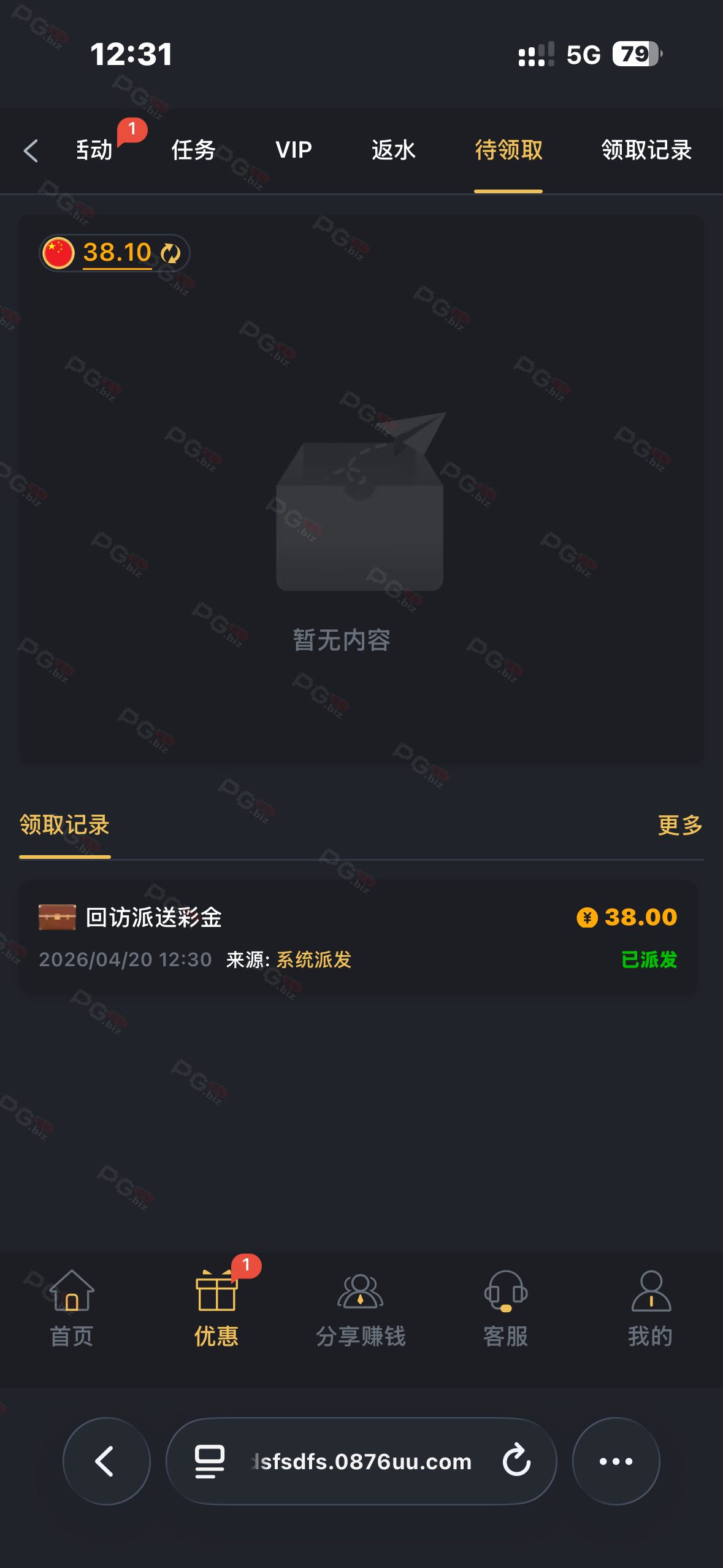
Task: Tap 更多 to see more records
Action: point(679,825)
